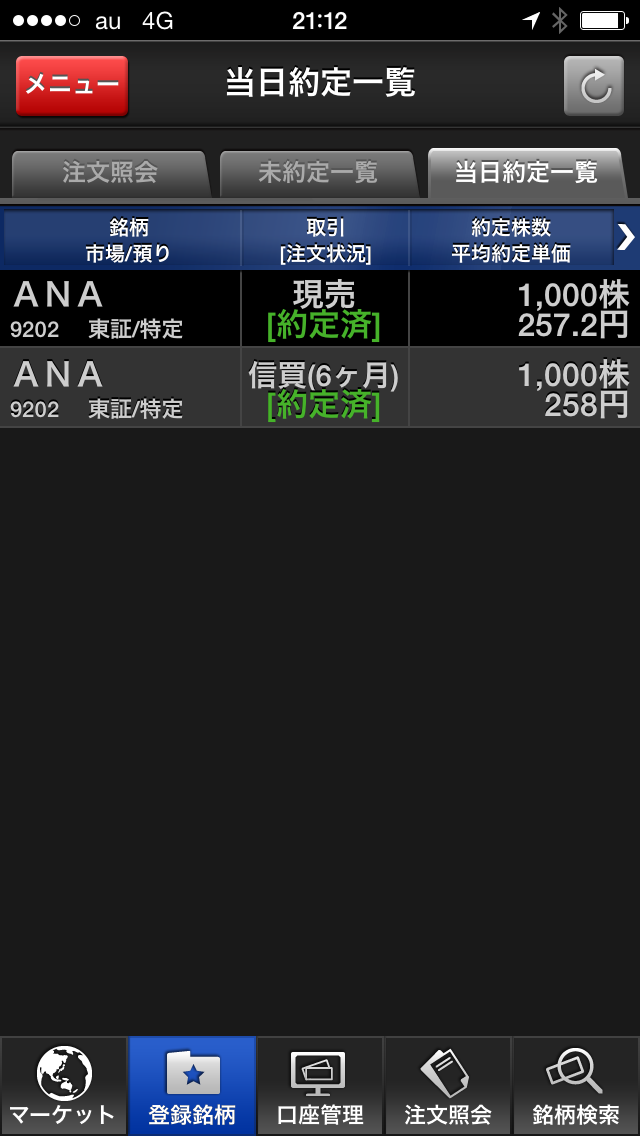Select the 当日約定一覧 tab
Viewport: 640px width, 1136px height.
pyautogui.click(x=526, y=173)
